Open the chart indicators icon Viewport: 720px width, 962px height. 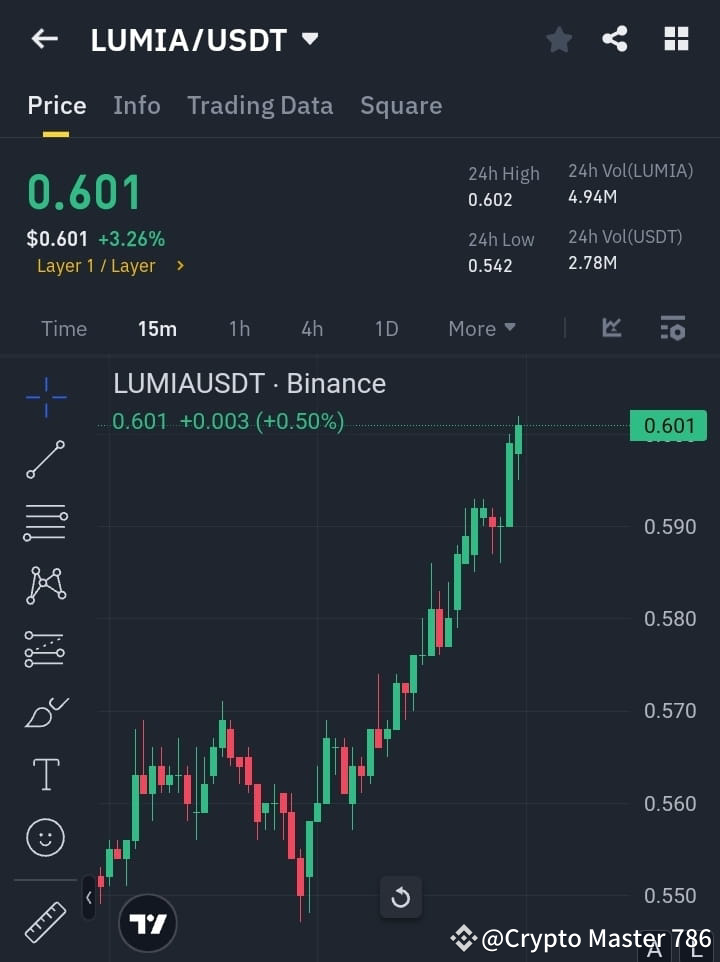point(611,328)
